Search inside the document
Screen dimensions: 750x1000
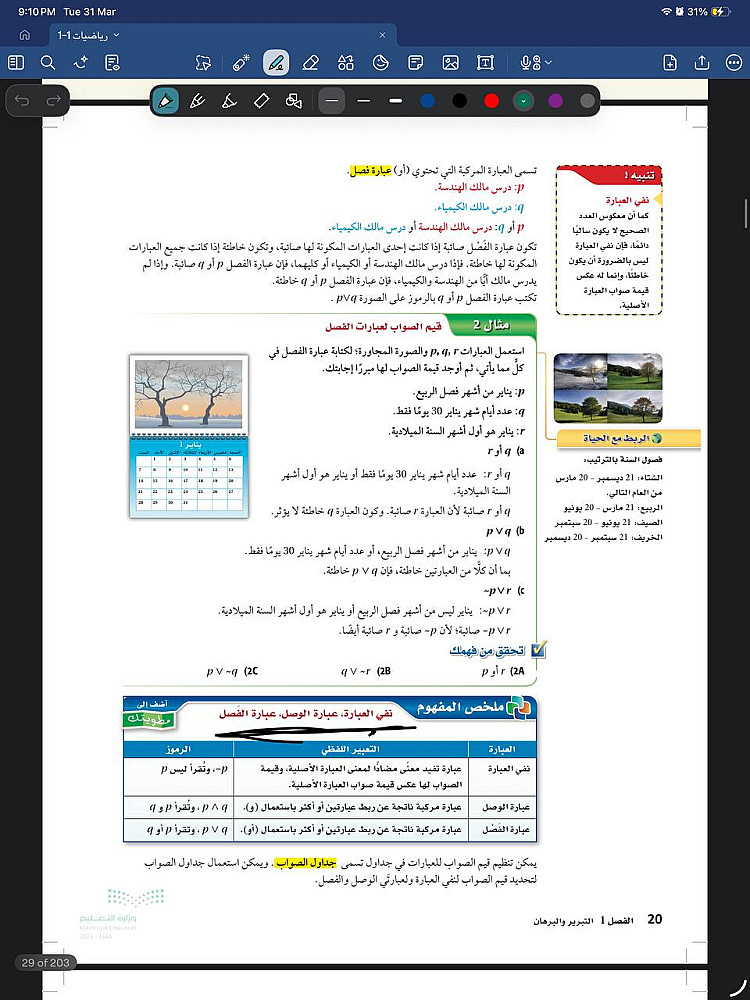coord(47,62)
